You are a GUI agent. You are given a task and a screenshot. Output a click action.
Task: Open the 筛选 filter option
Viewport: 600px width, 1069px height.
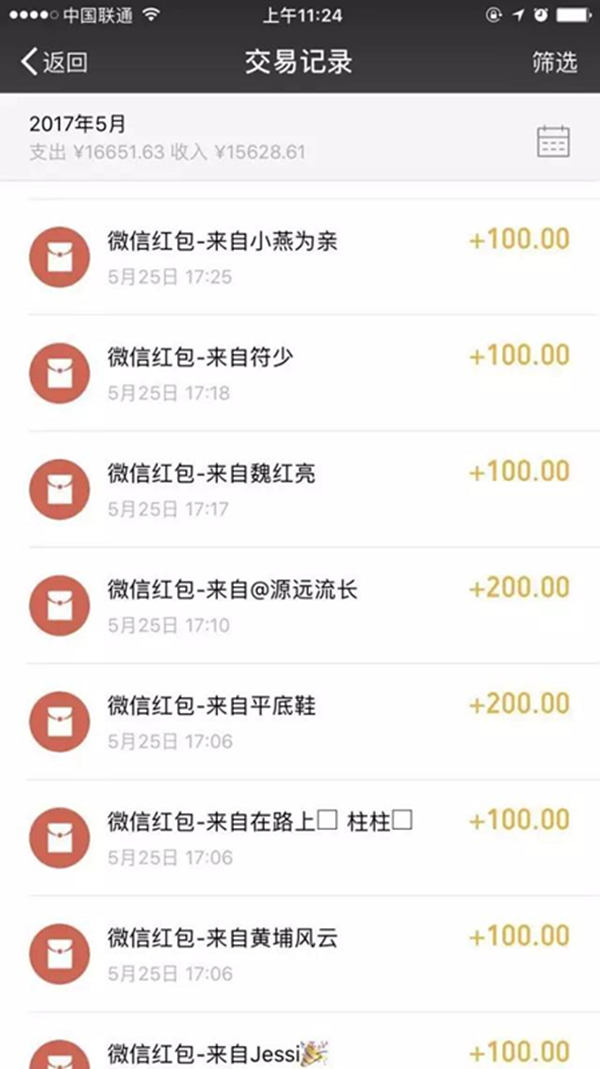(x=554, y=62)
